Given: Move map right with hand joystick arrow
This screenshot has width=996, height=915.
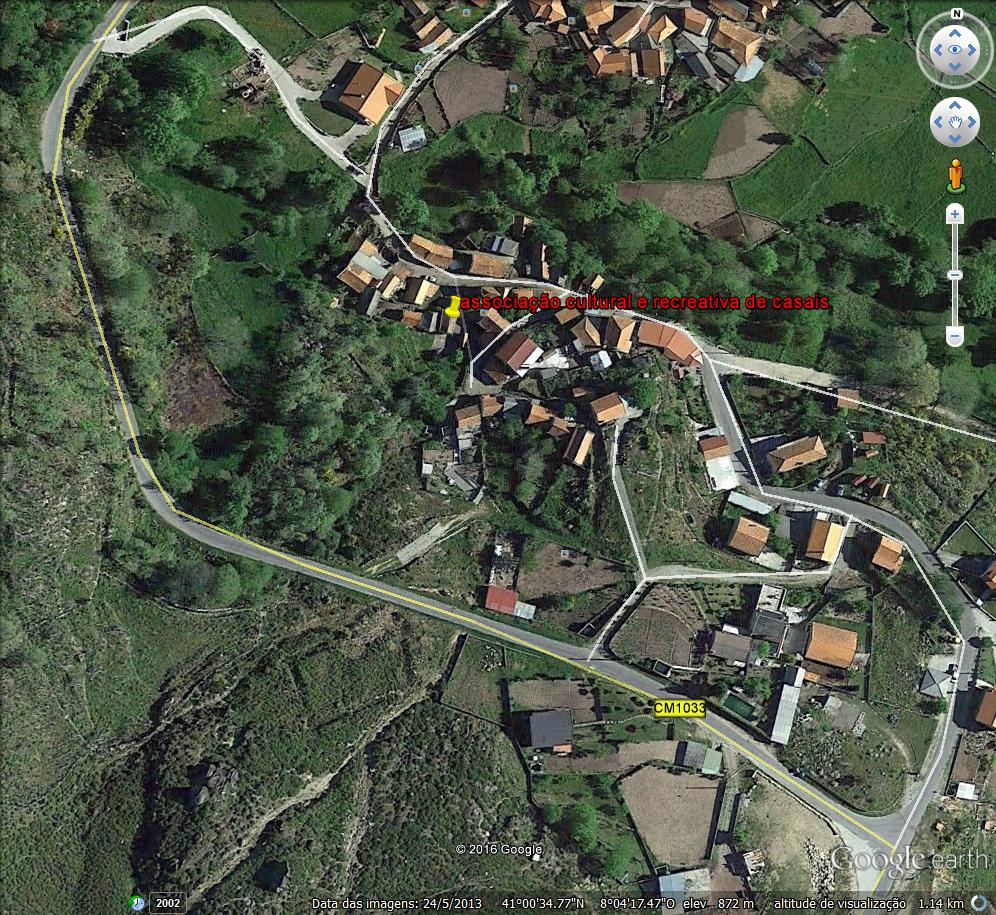Looking at the screenshot, I should tap(972, 122).
